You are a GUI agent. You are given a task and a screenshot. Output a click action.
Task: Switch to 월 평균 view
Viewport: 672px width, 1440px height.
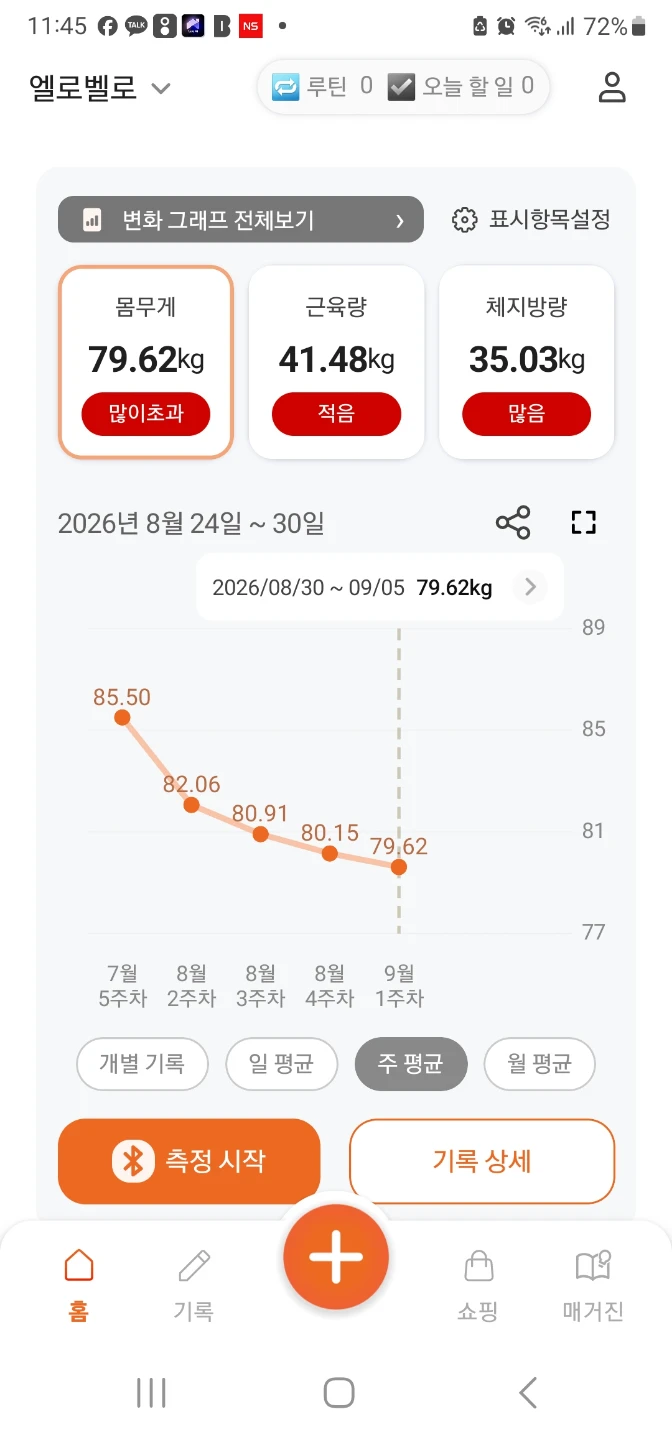pos(539,1063)
